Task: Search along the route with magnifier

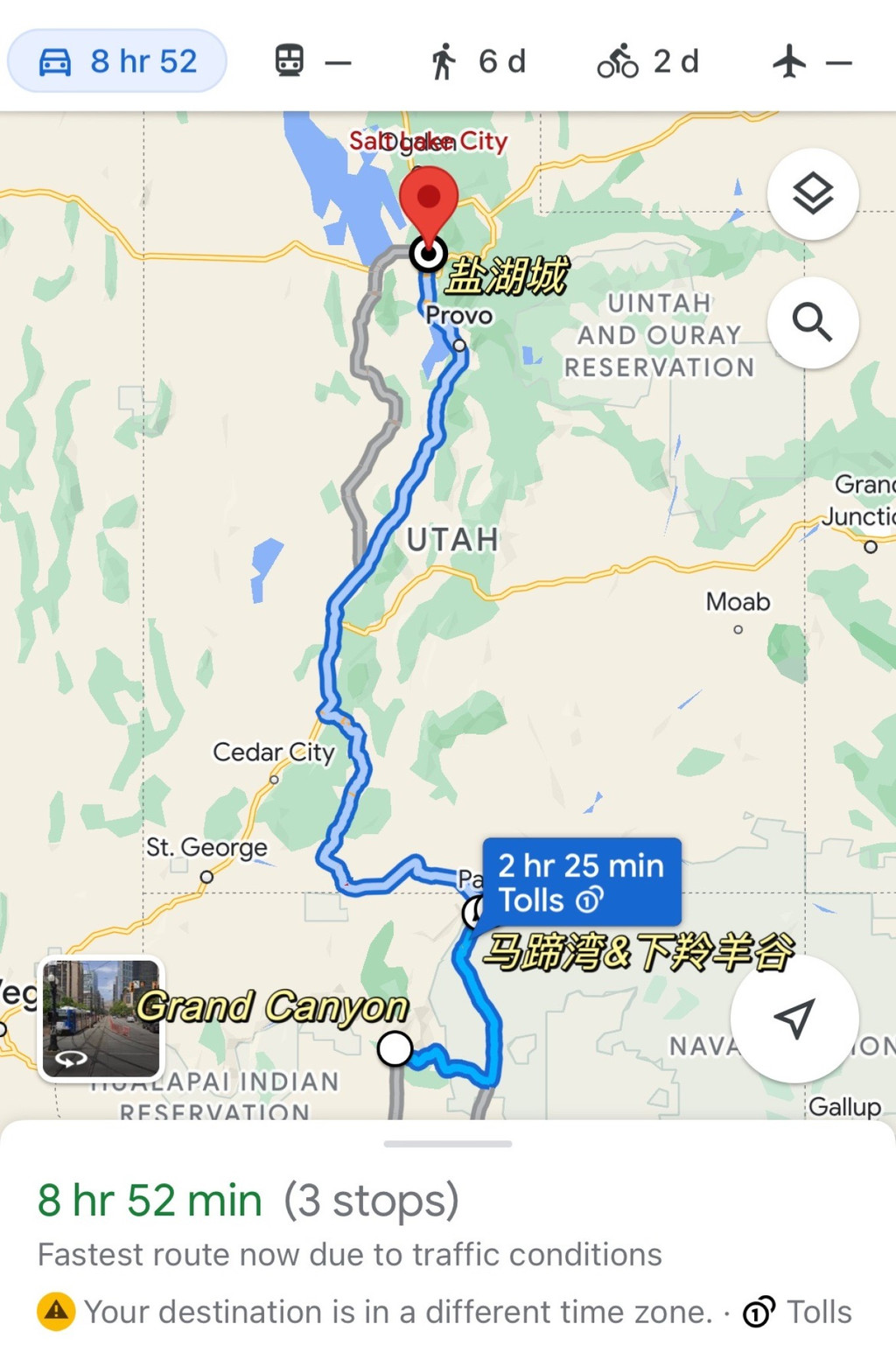Action: pyautogui.click(x=813, y=322)
